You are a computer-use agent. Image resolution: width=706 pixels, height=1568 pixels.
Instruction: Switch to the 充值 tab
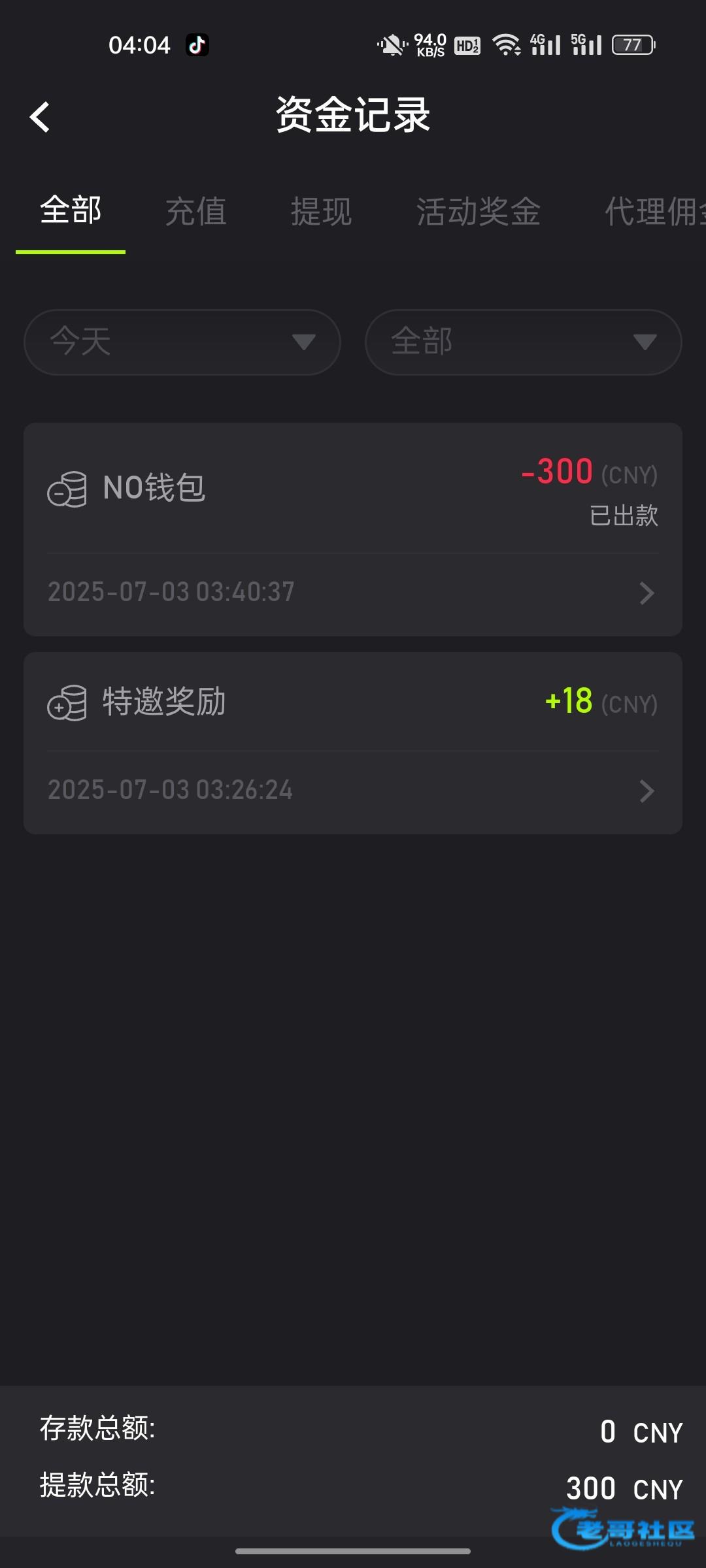195,212
